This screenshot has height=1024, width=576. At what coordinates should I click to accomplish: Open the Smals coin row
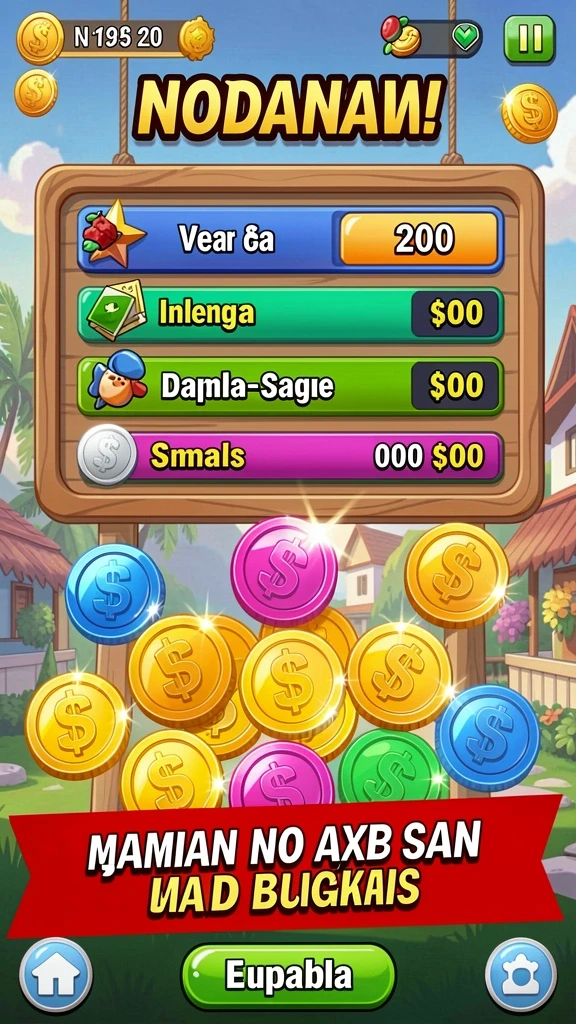[x=290, y=456]
